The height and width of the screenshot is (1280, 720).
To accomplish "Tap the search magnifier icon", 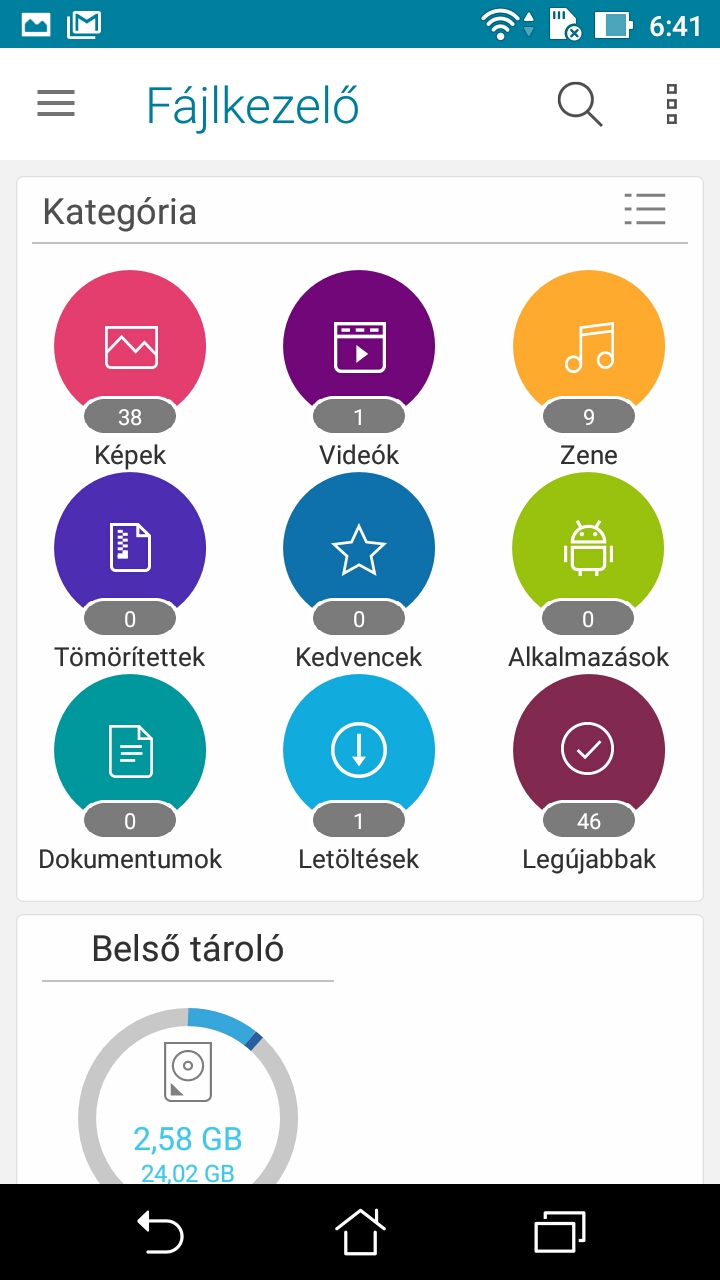I will click(x=580, y=104).
